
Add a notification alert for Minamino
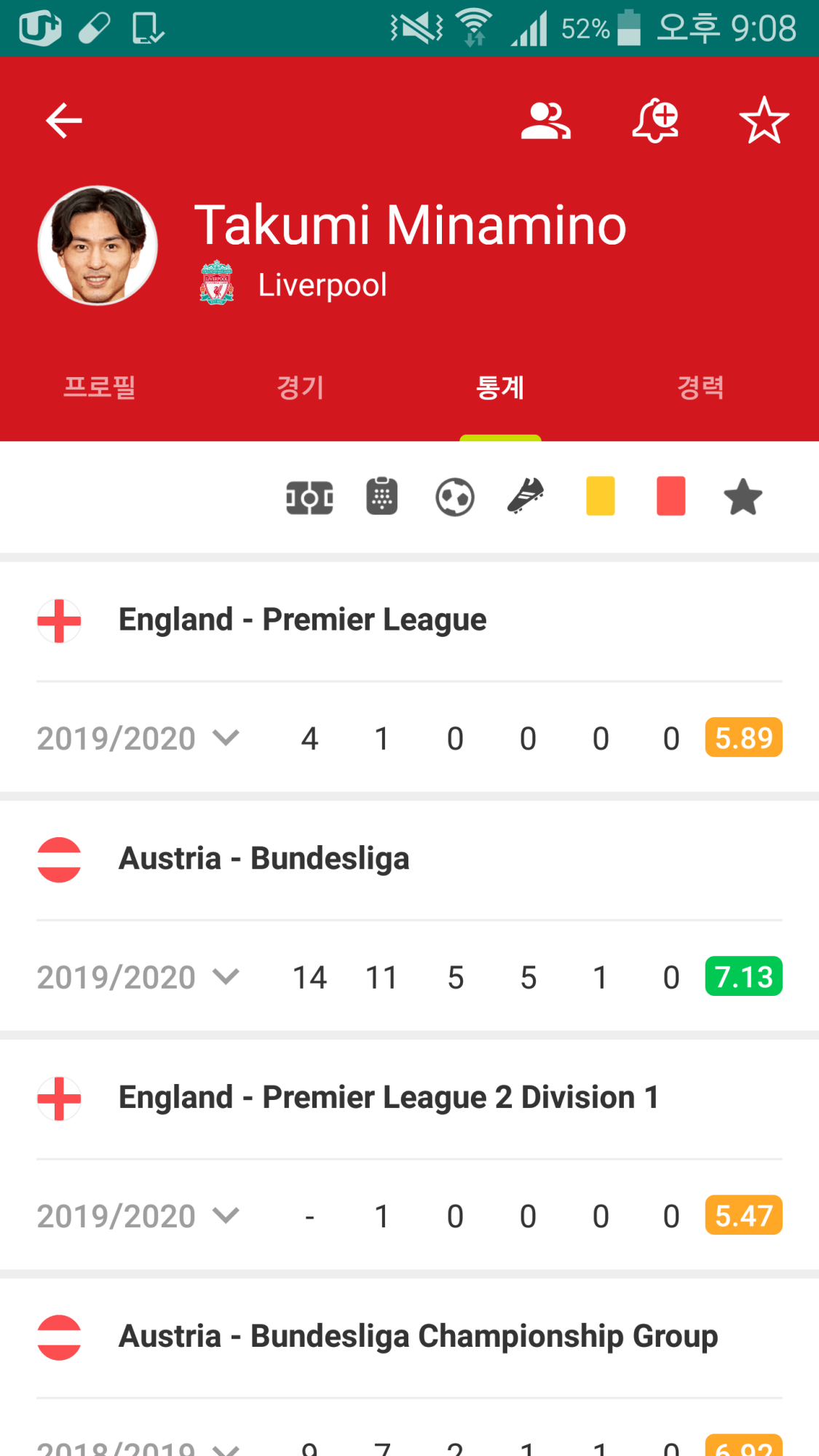[x=655, y=121]
